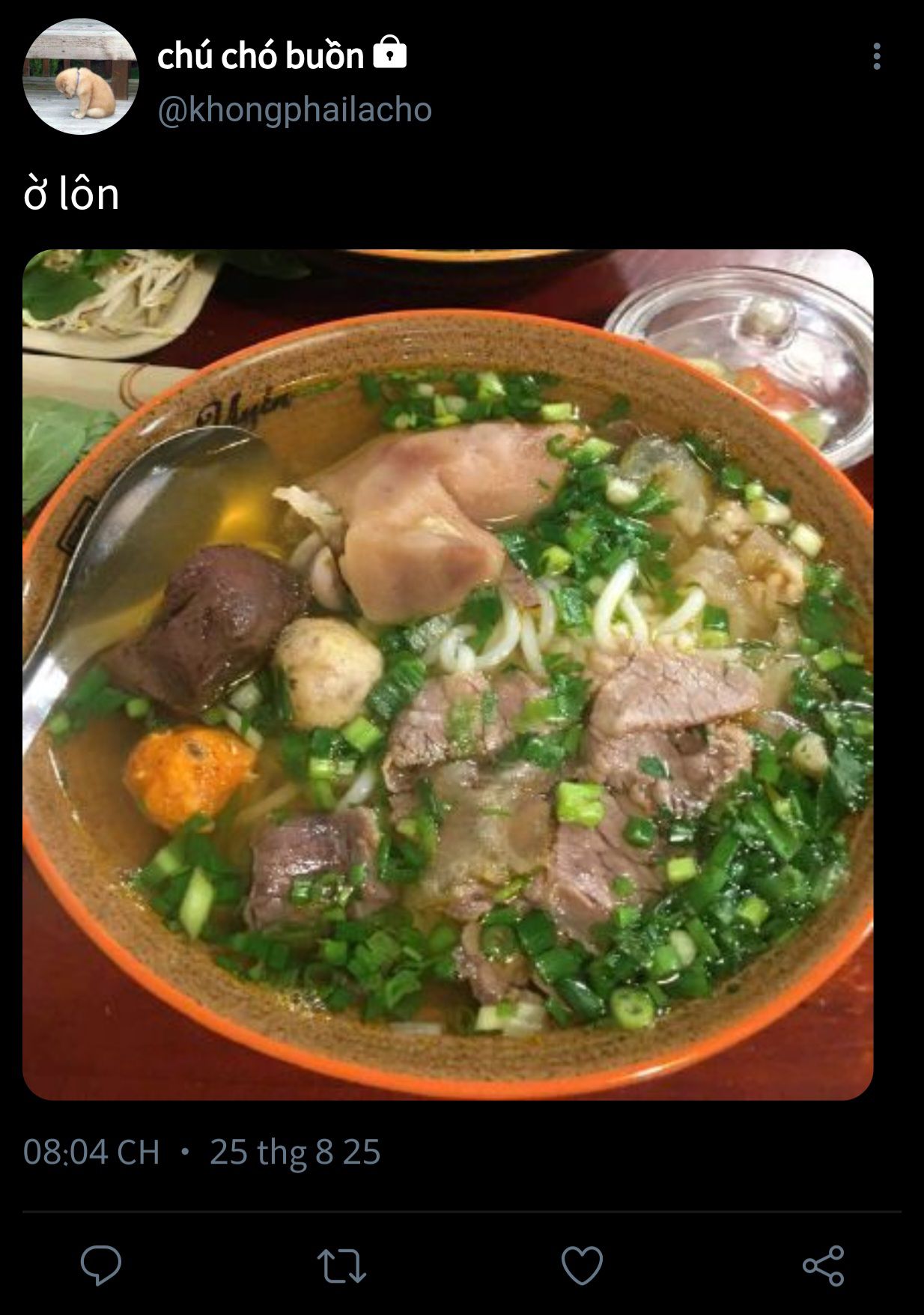924x1315 pixels.
Task: Reply to this tweet
Action: [x=101, y=1266]
